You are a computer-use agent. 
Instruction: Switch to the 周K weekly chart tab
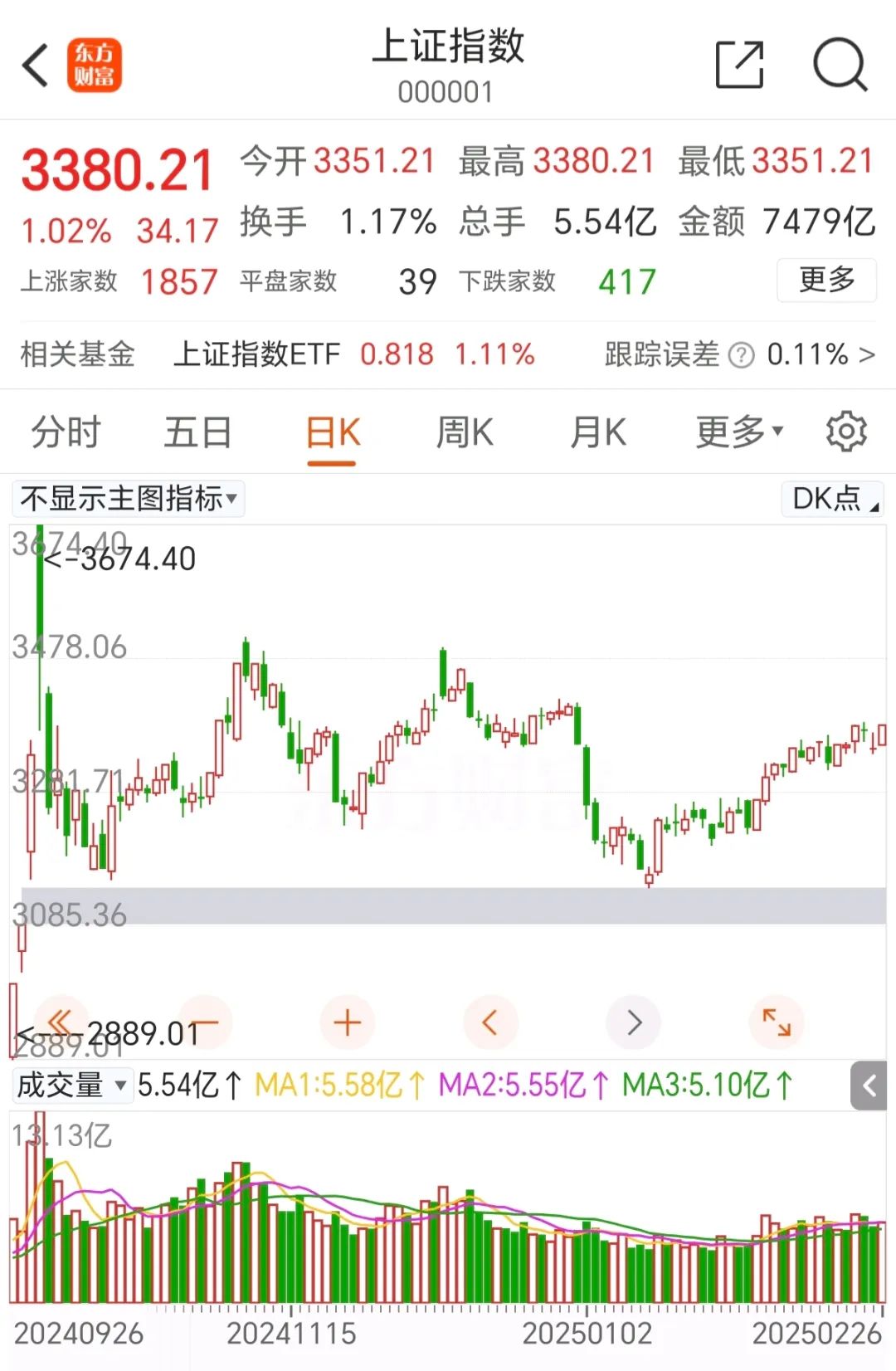click(465, 432)
